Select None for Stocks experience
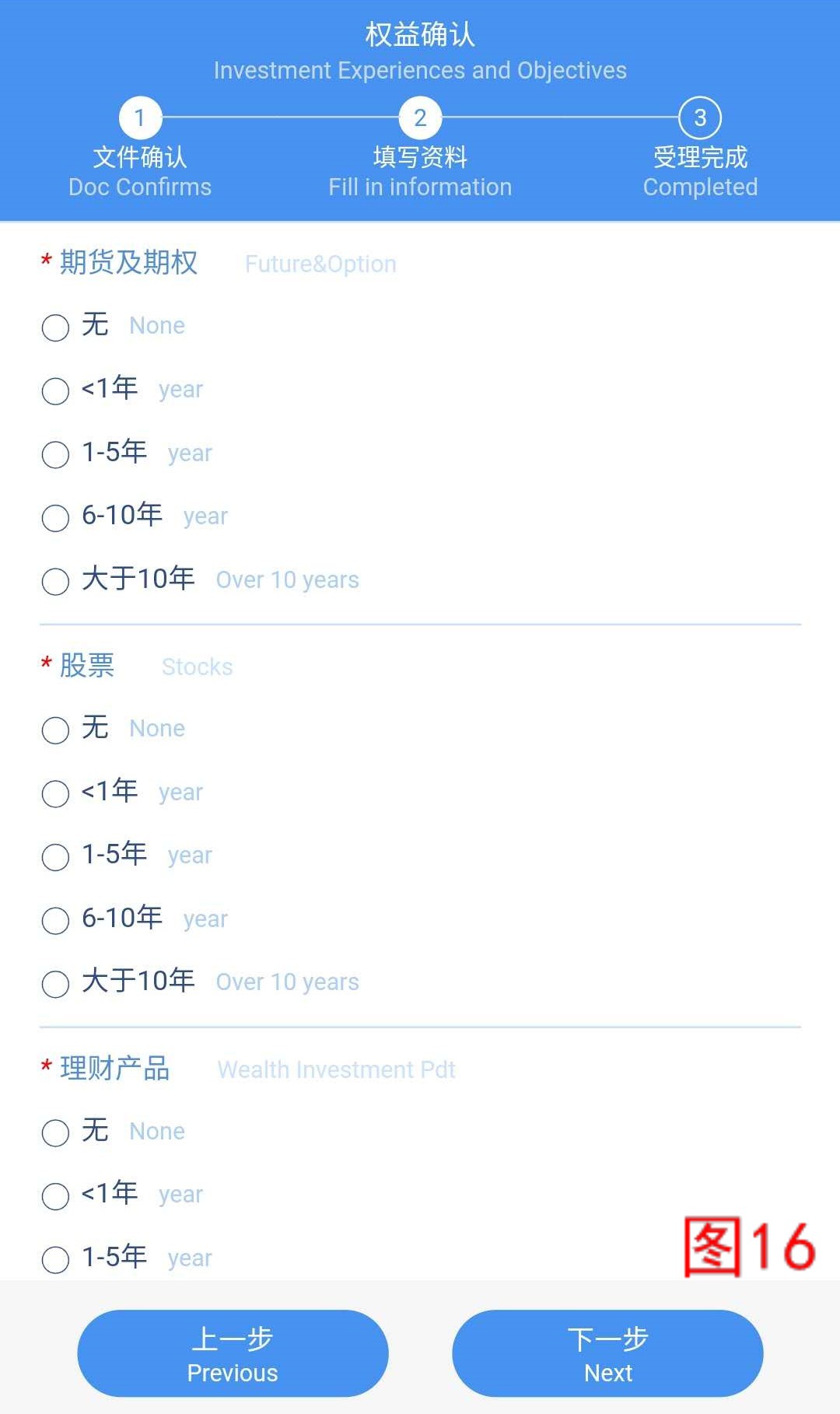840x1414 pixels. 55,730
